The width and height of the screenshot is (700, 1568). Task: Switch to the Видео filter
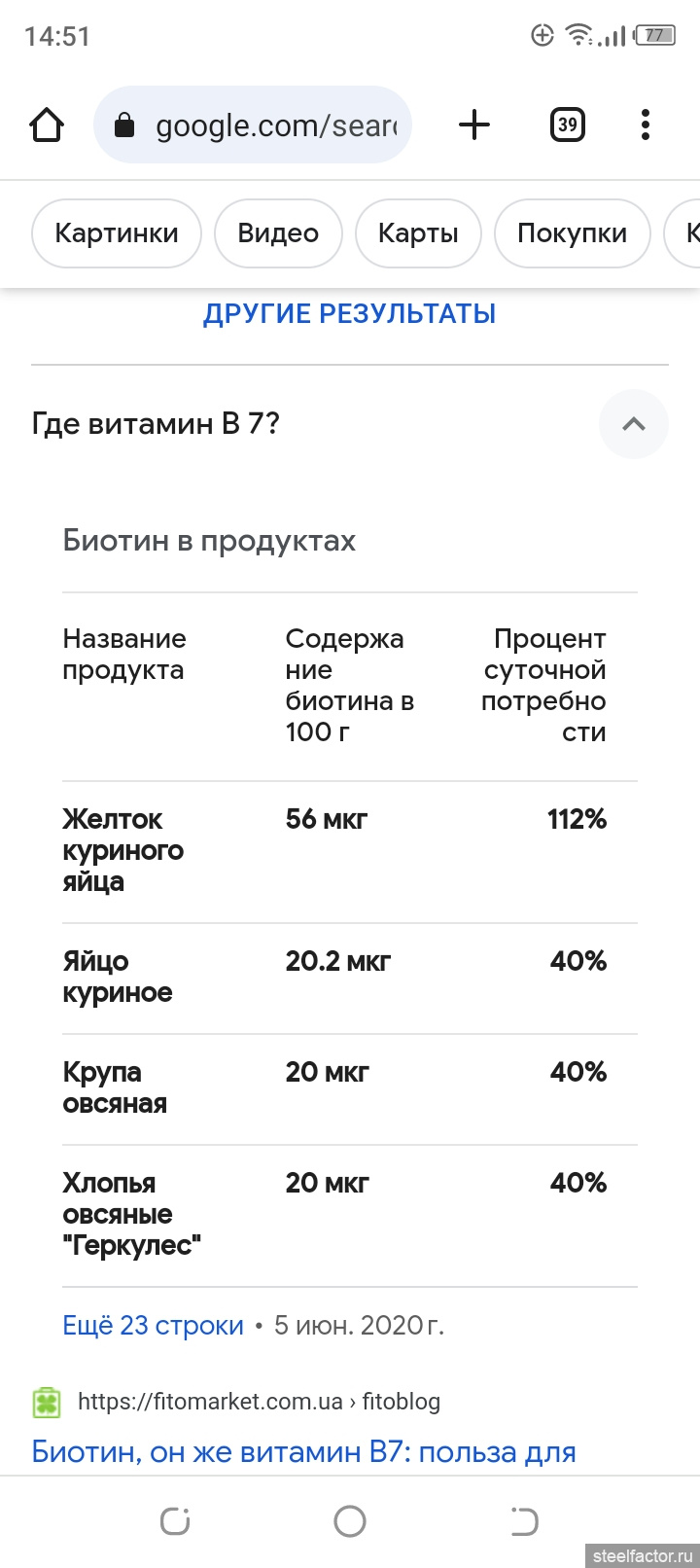click(278, 233)
